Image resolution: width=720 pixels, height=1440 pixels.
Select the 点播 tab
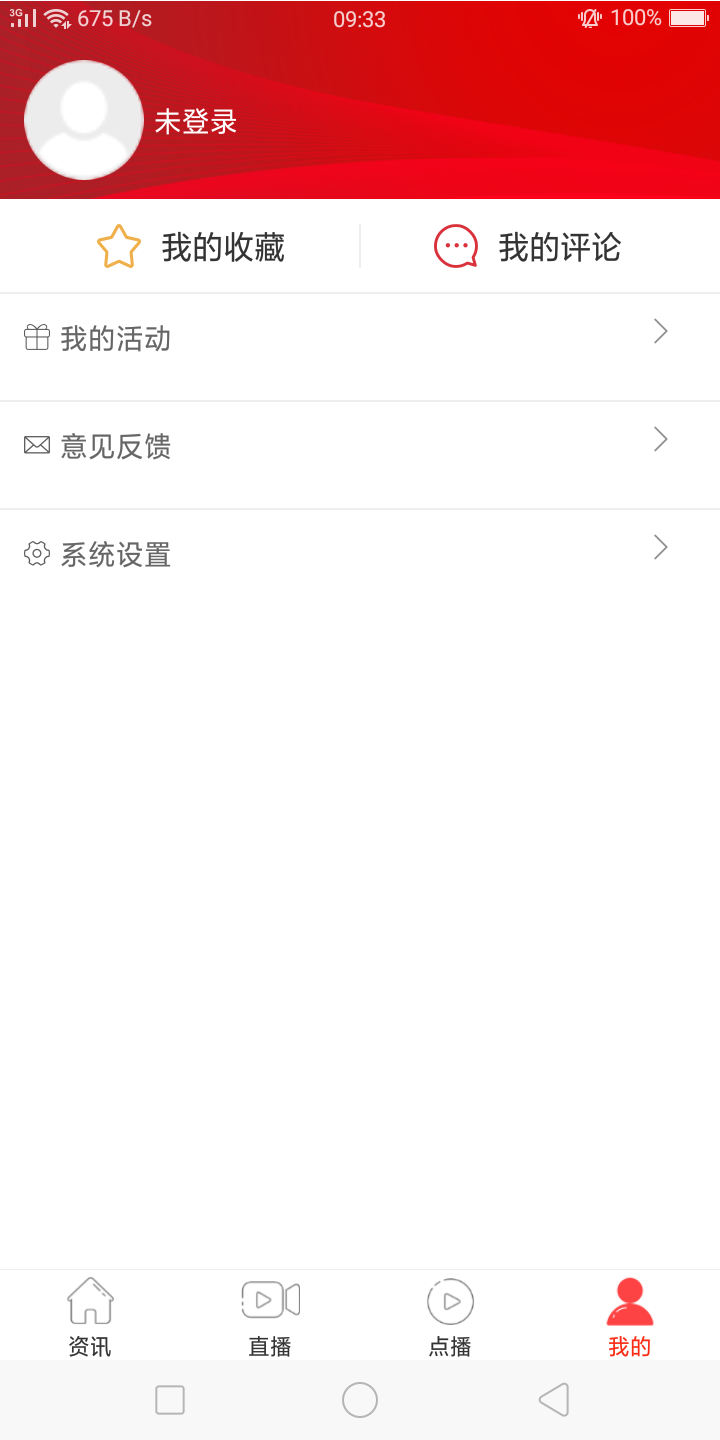(449, 1315)
